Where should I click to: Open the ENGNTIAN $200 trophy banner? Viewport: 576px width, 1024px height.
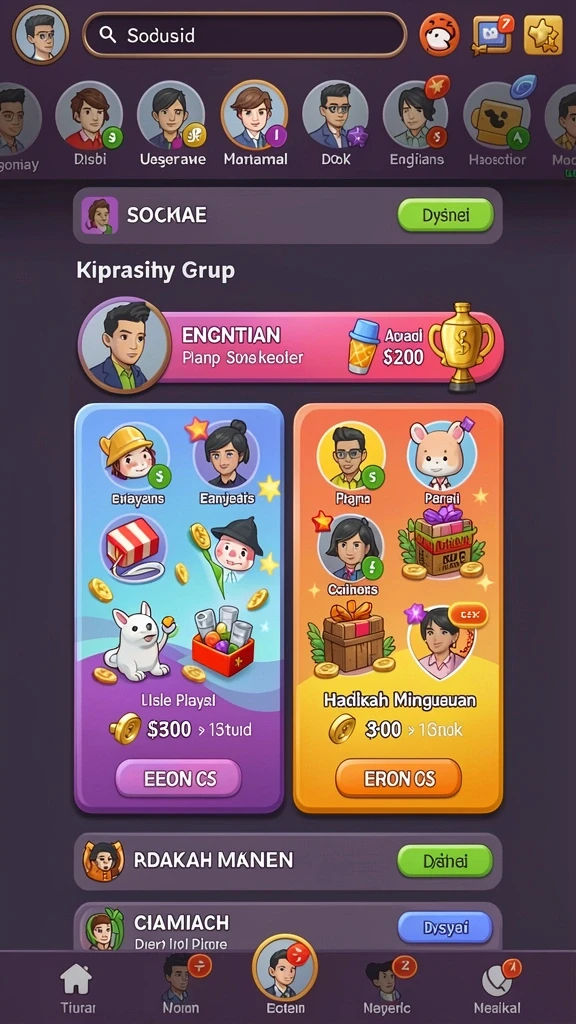pyautogui.click(x=291, y=346)
